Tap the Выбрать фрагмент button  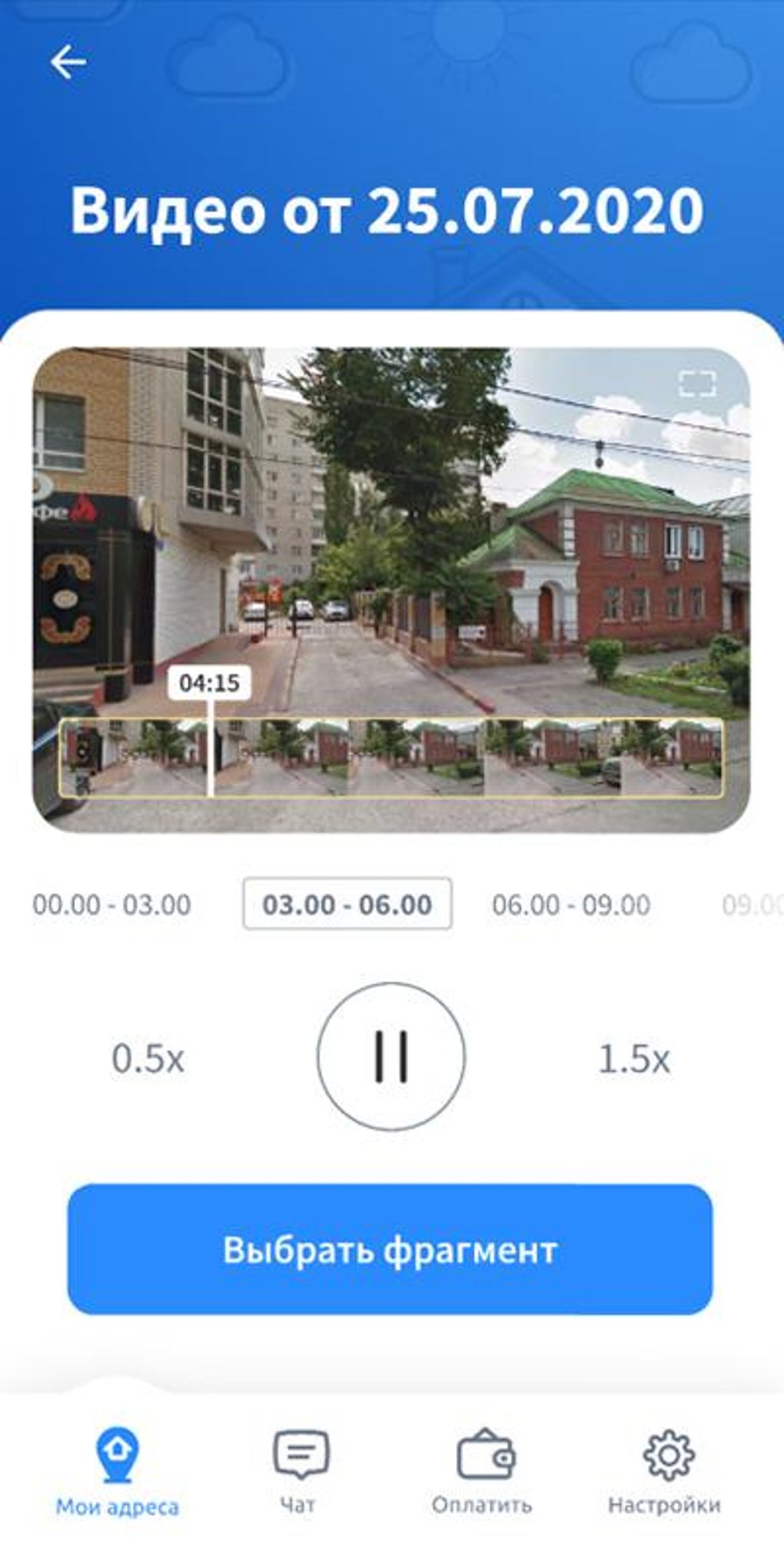tap(390, 1250)
